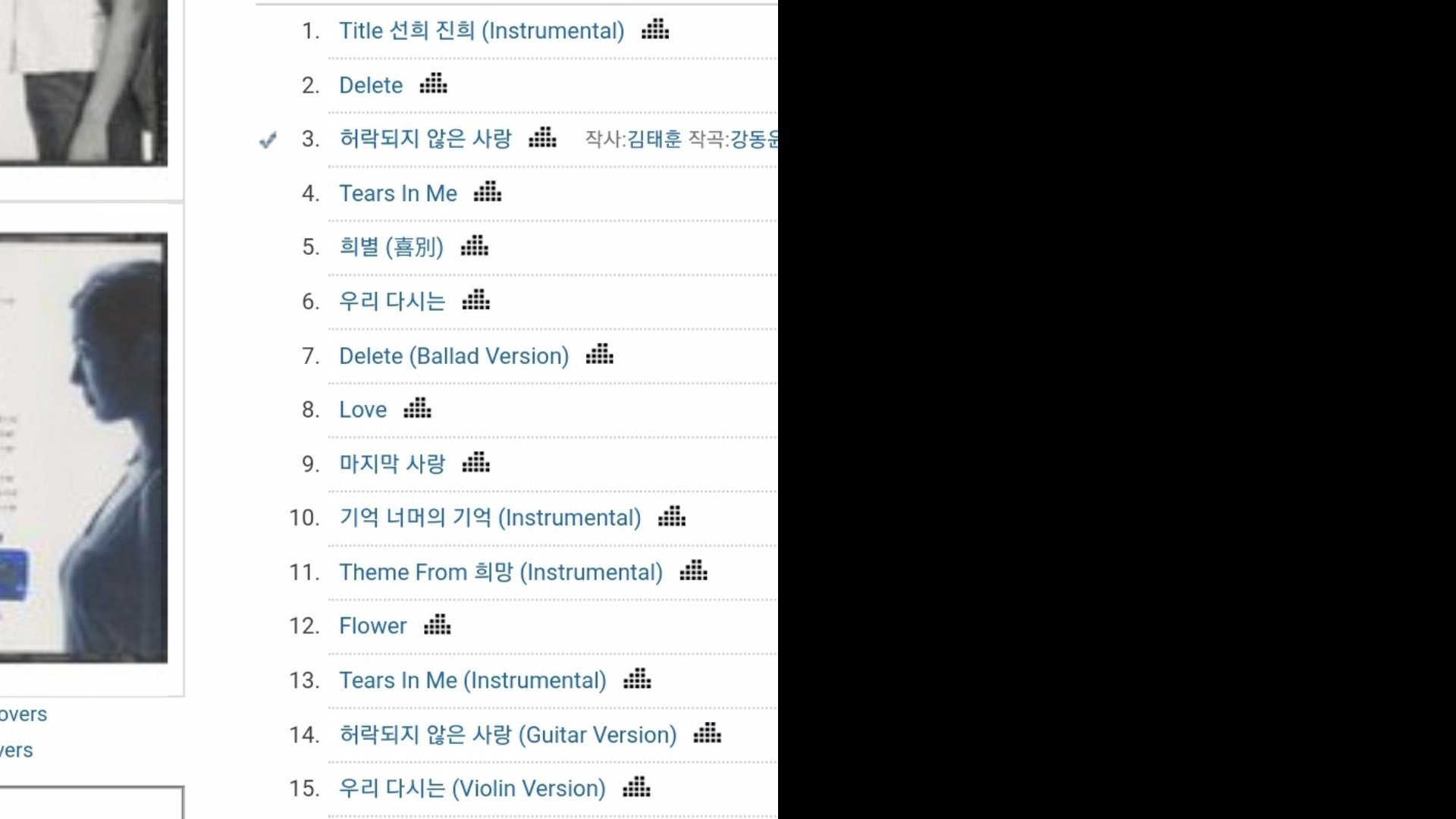Open Tears In Me (Instrumental)
Screen dimensions: 1456x819
point(472,680)
